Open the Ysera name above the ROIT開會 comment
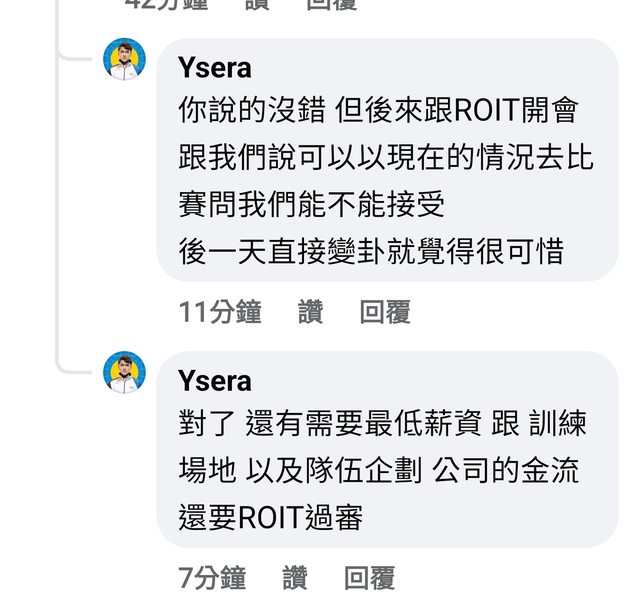This screenshot has width=640, height=599. click(214, 68)
